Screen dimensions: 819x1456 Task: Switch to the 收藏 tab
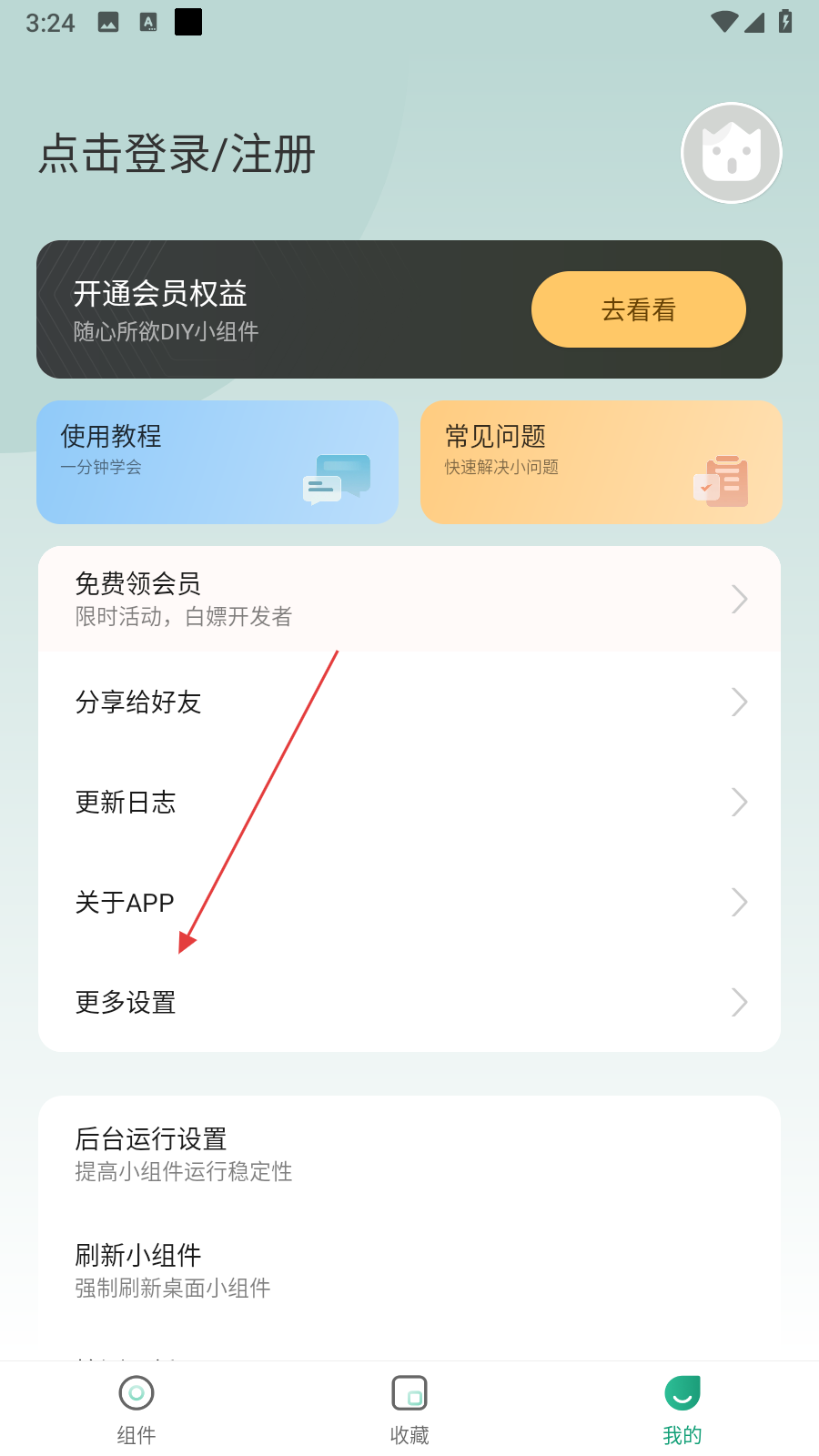(409, 1409)
